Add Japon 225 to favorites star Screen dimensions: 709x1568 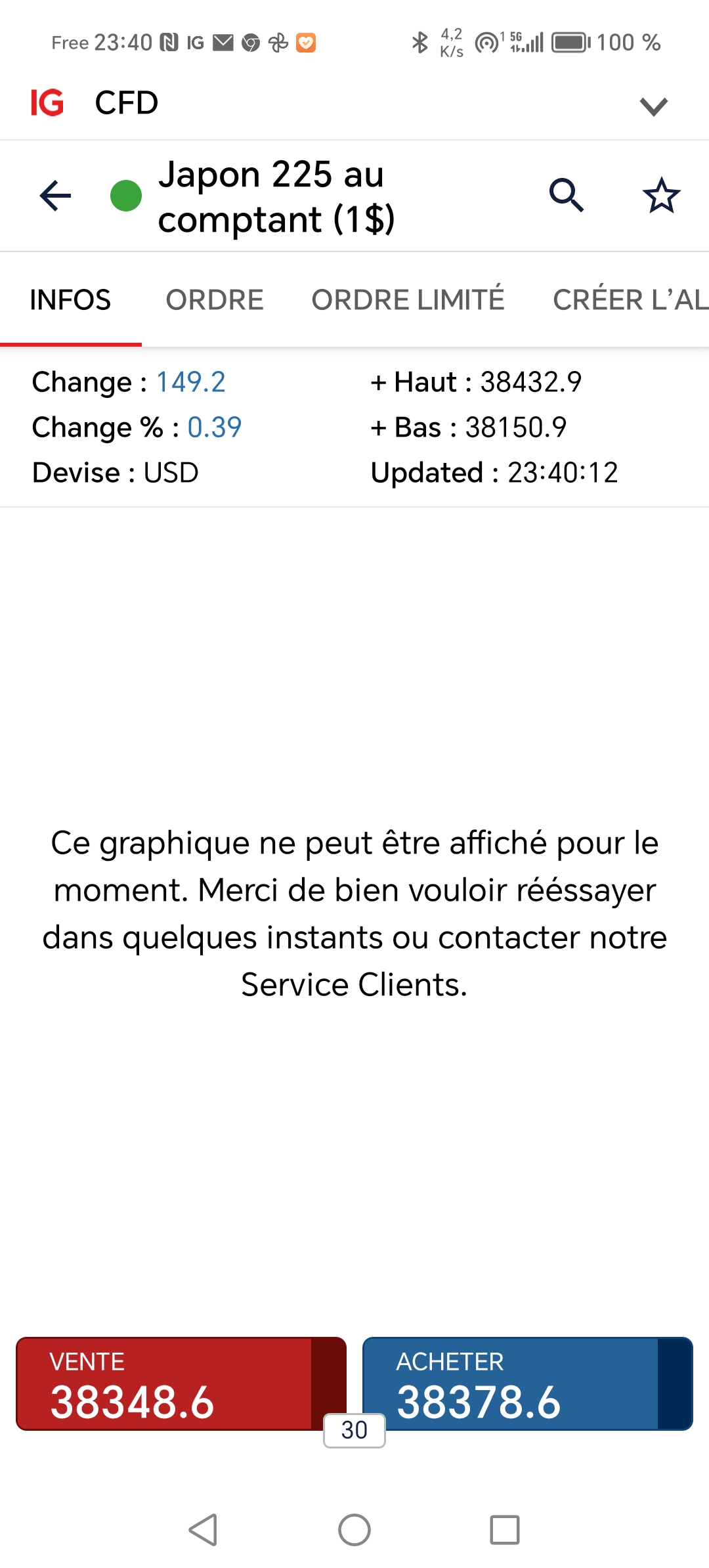(661, 196)
